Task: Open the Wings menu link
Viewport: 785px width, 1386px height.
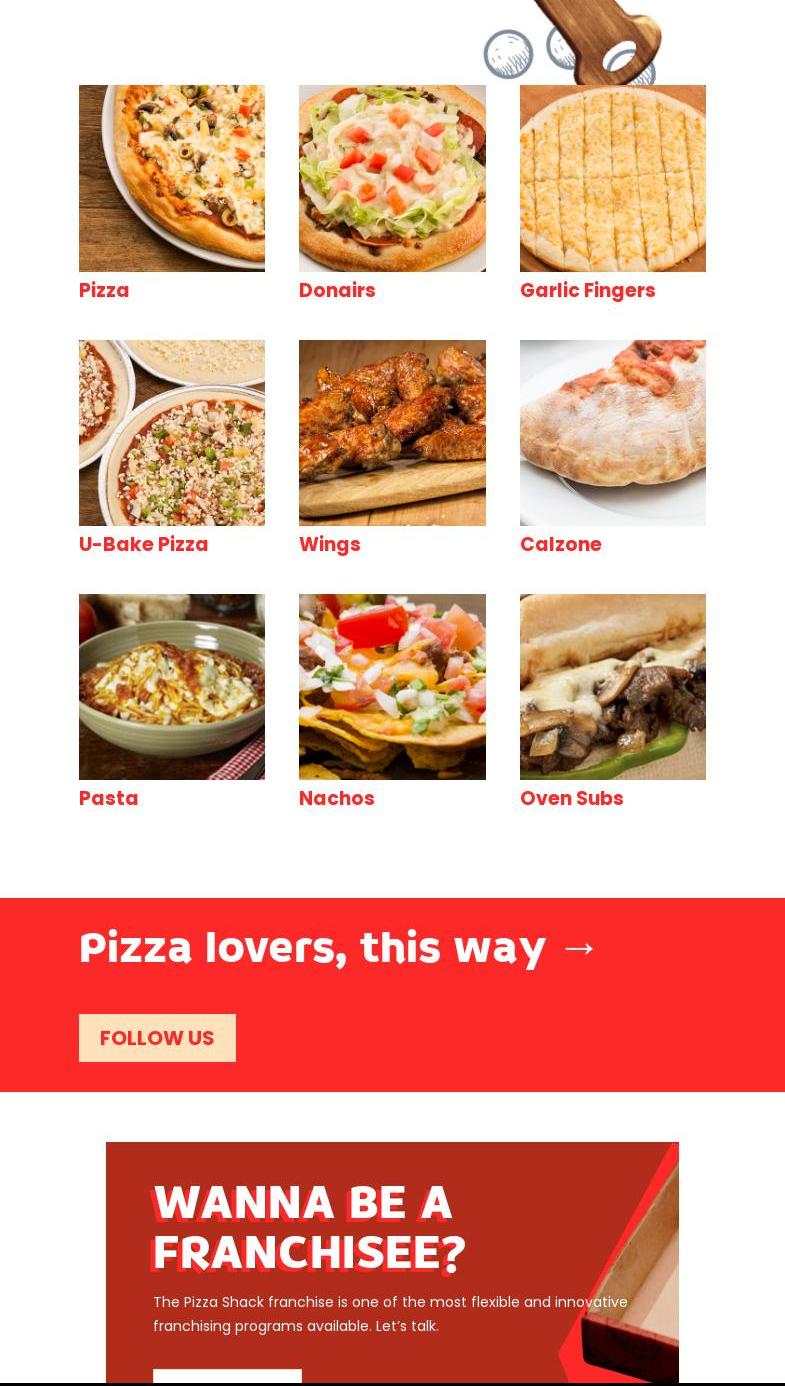Action: pyautogui.click(x=330, y=544)
